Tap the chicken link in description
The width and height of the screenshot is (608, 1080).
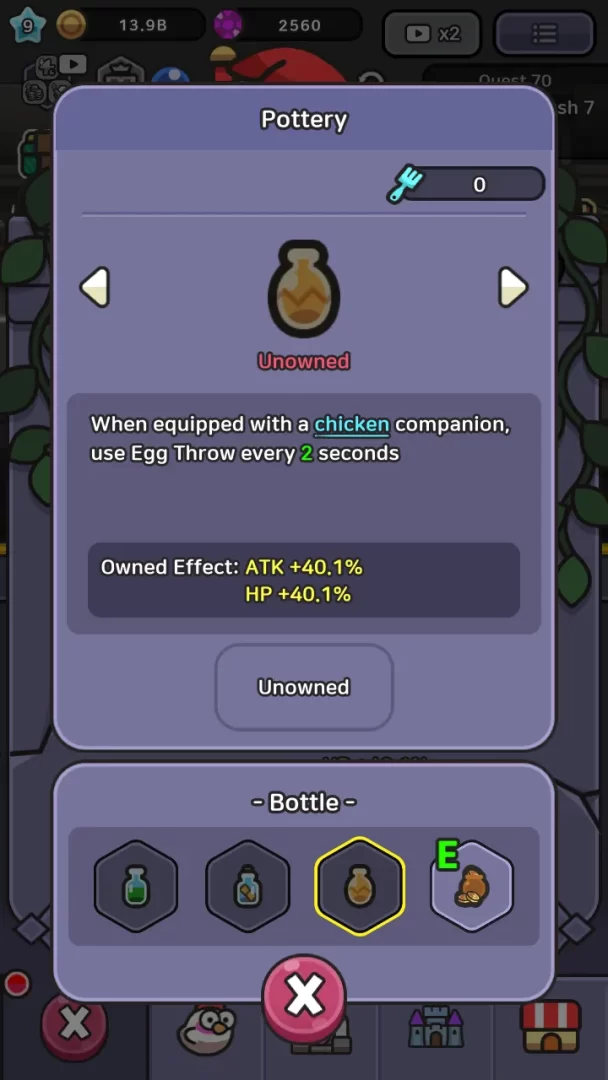pos(351,424)
